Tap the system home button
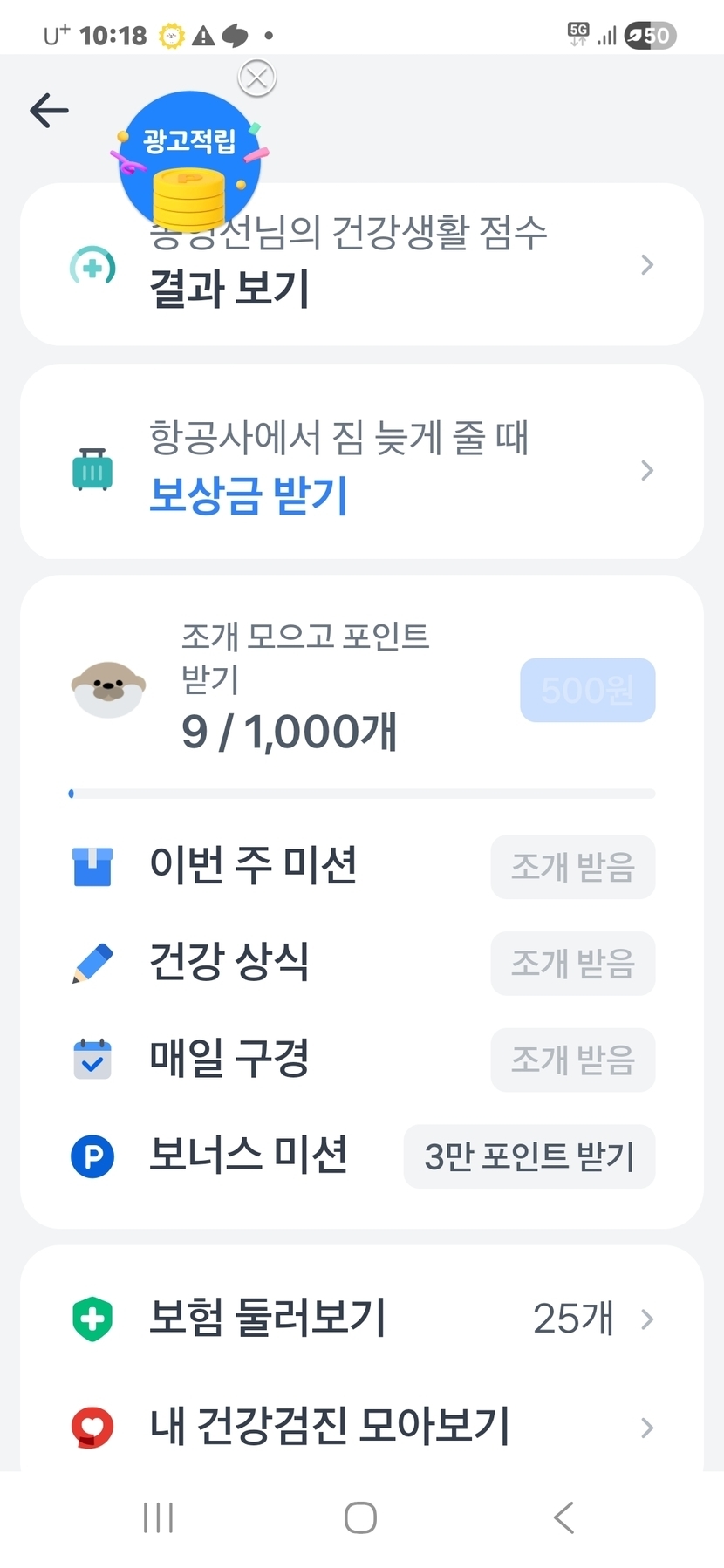724x1568 pixels. 360,1518
